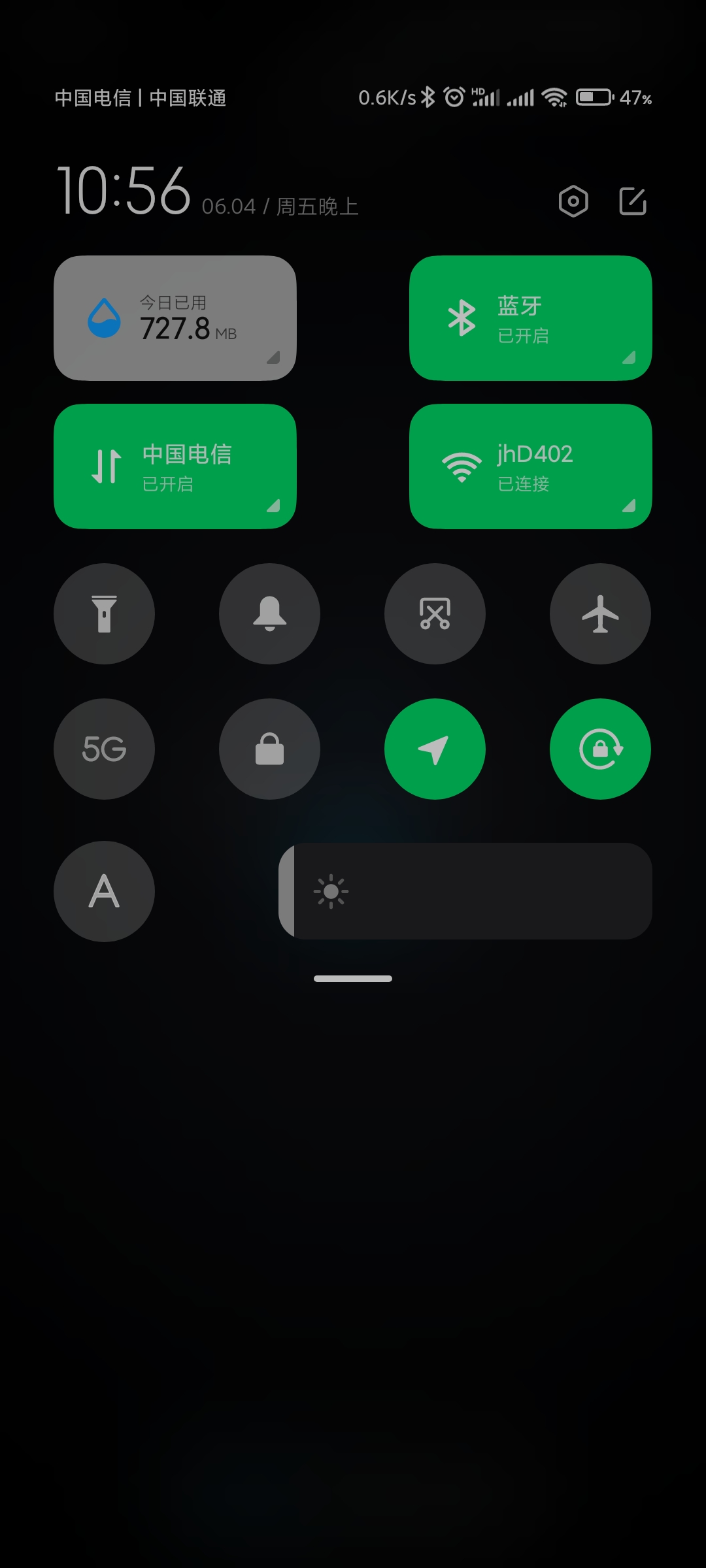Toggle the bell sound mode

(269, 614)
